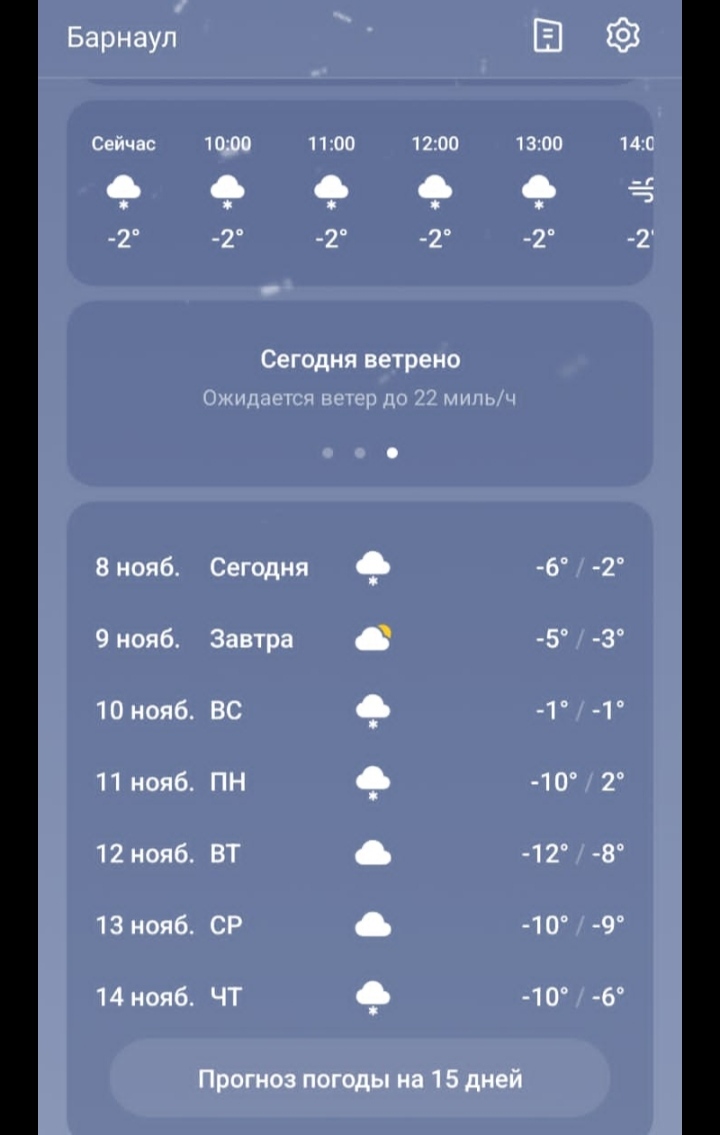This screenshot has height=1135, width=720.
Task: Open forecast for 10 нояб. ВС
Action: (x=360, y=710)
